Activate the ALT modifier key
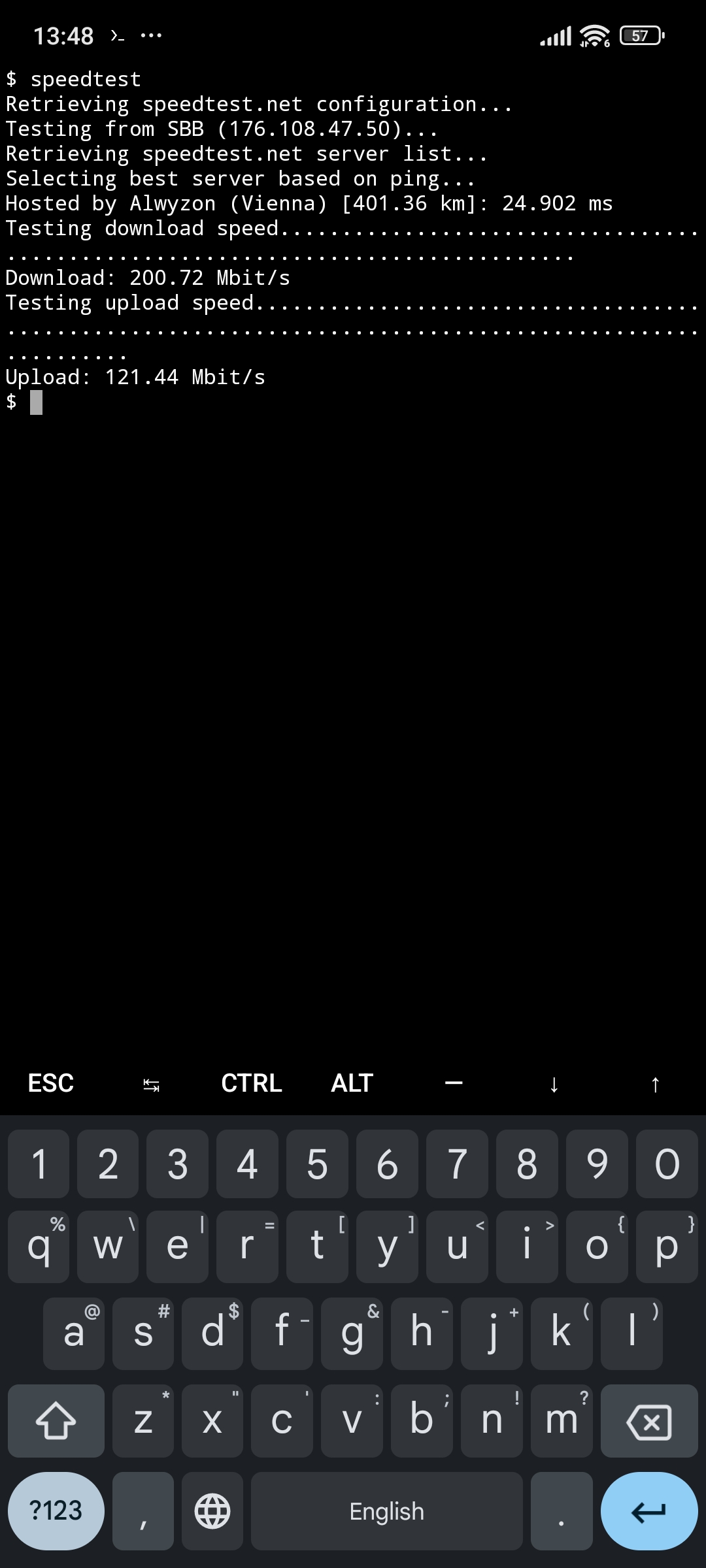Screen dimensions: 706x1568 (x=352, y=1084)
